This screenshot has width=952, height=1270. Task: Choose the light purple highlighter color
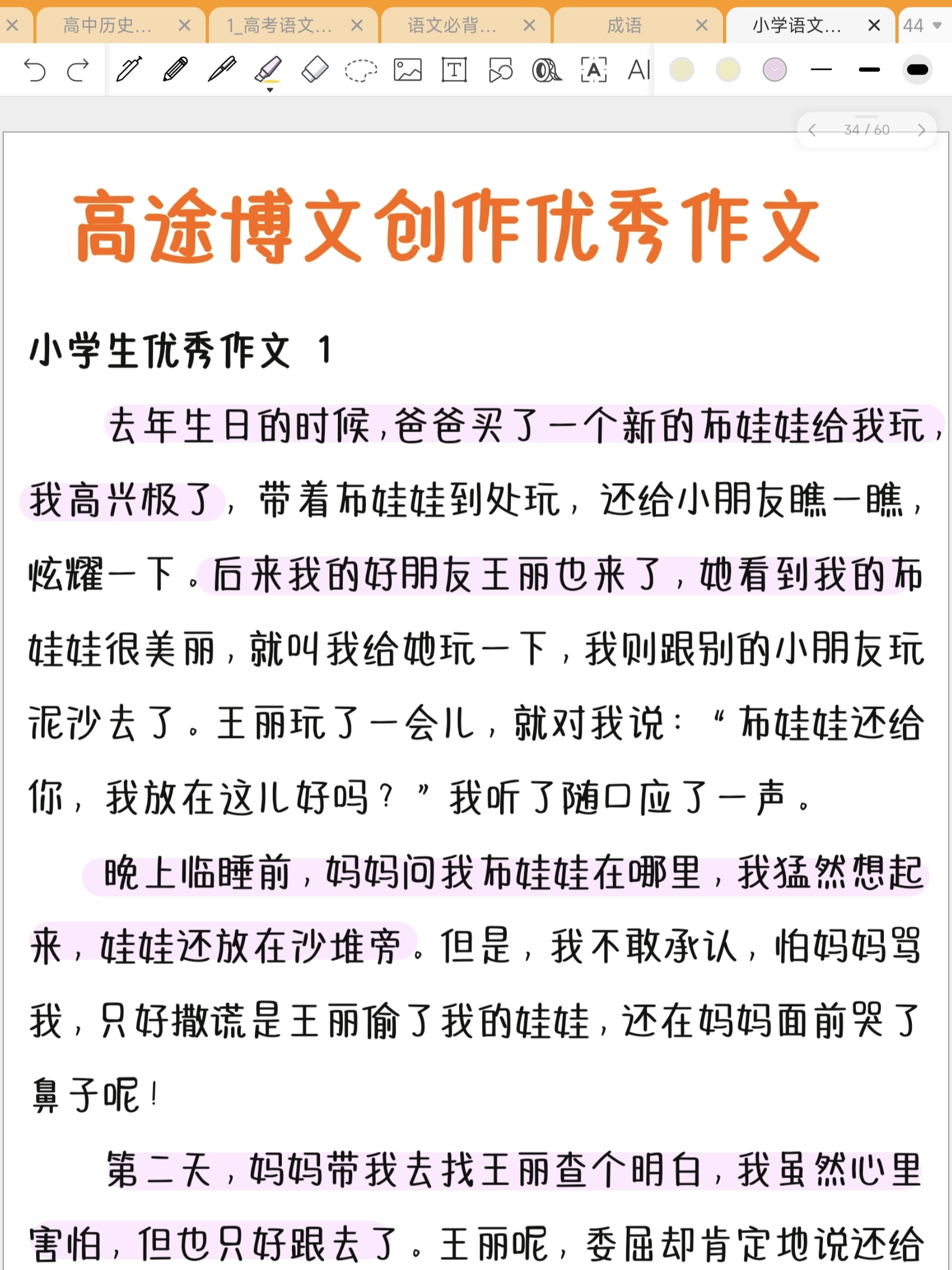(x=774, y=70)
